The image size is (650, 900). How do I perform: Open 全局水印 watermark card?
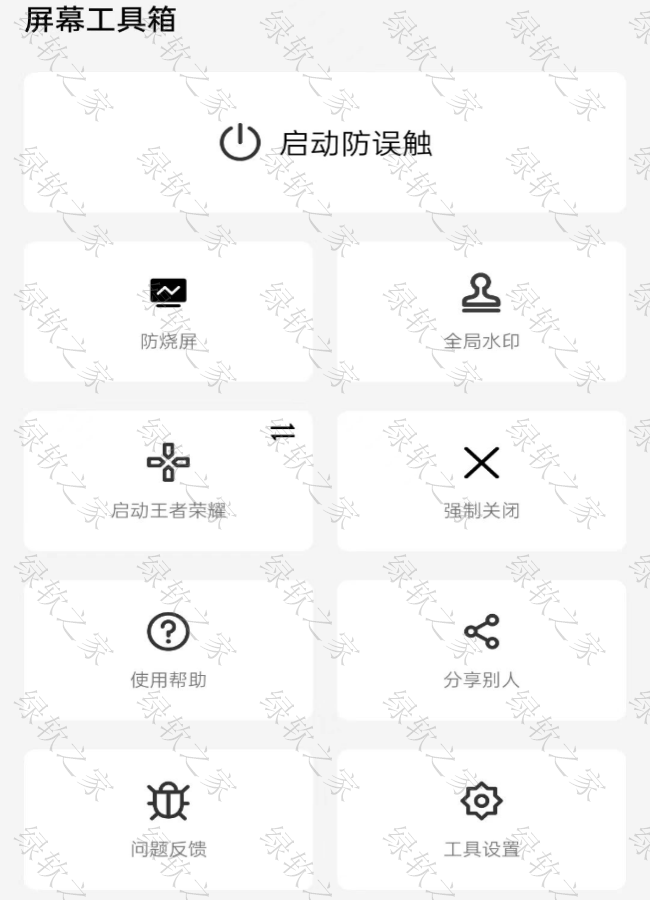tap(481, 312)
